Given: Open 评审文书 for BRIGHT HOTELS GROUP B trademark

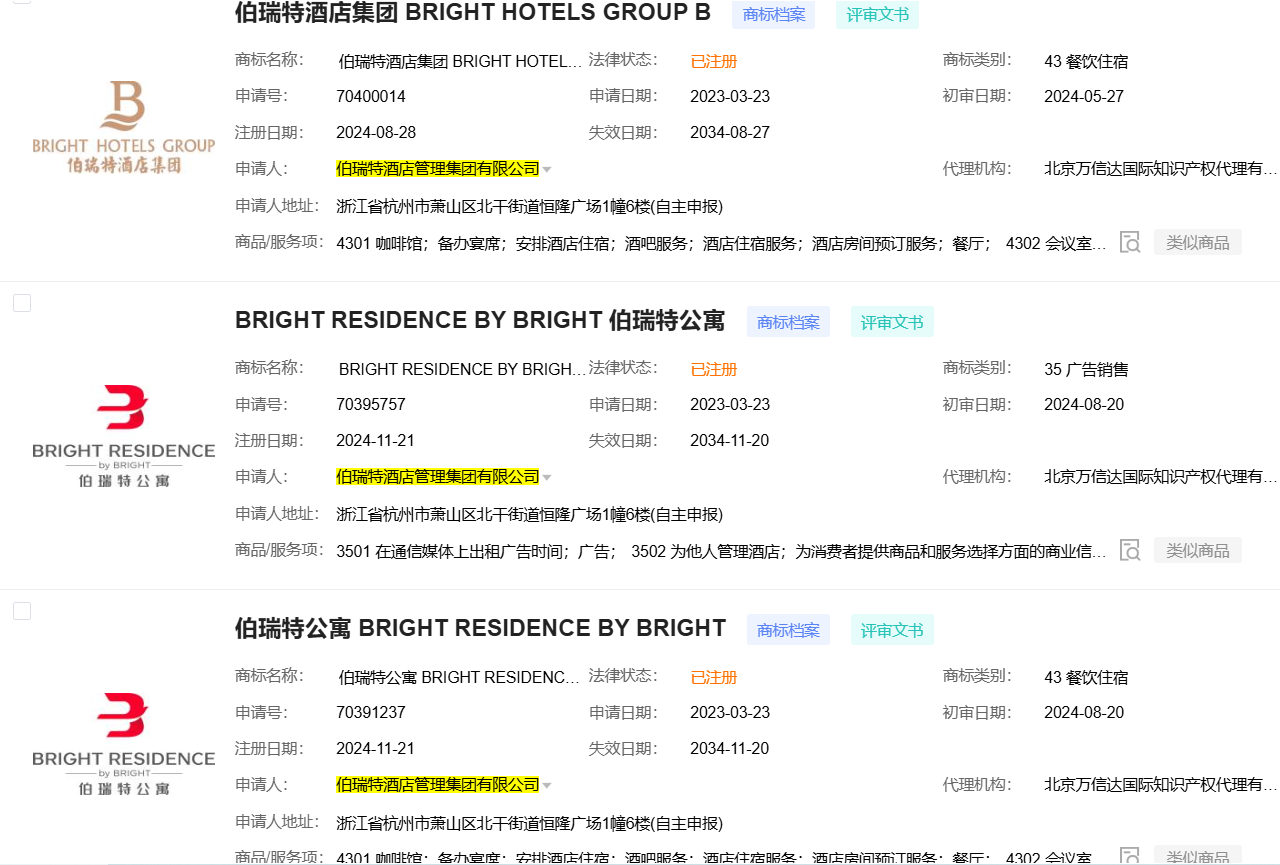Looking at the screenshot, I should tap(877, 15).
